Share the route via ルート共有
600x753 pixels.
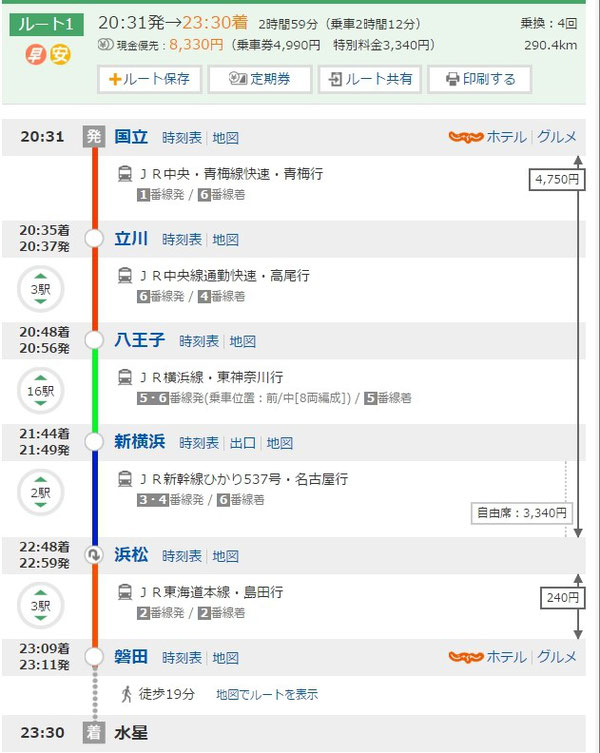369,79
